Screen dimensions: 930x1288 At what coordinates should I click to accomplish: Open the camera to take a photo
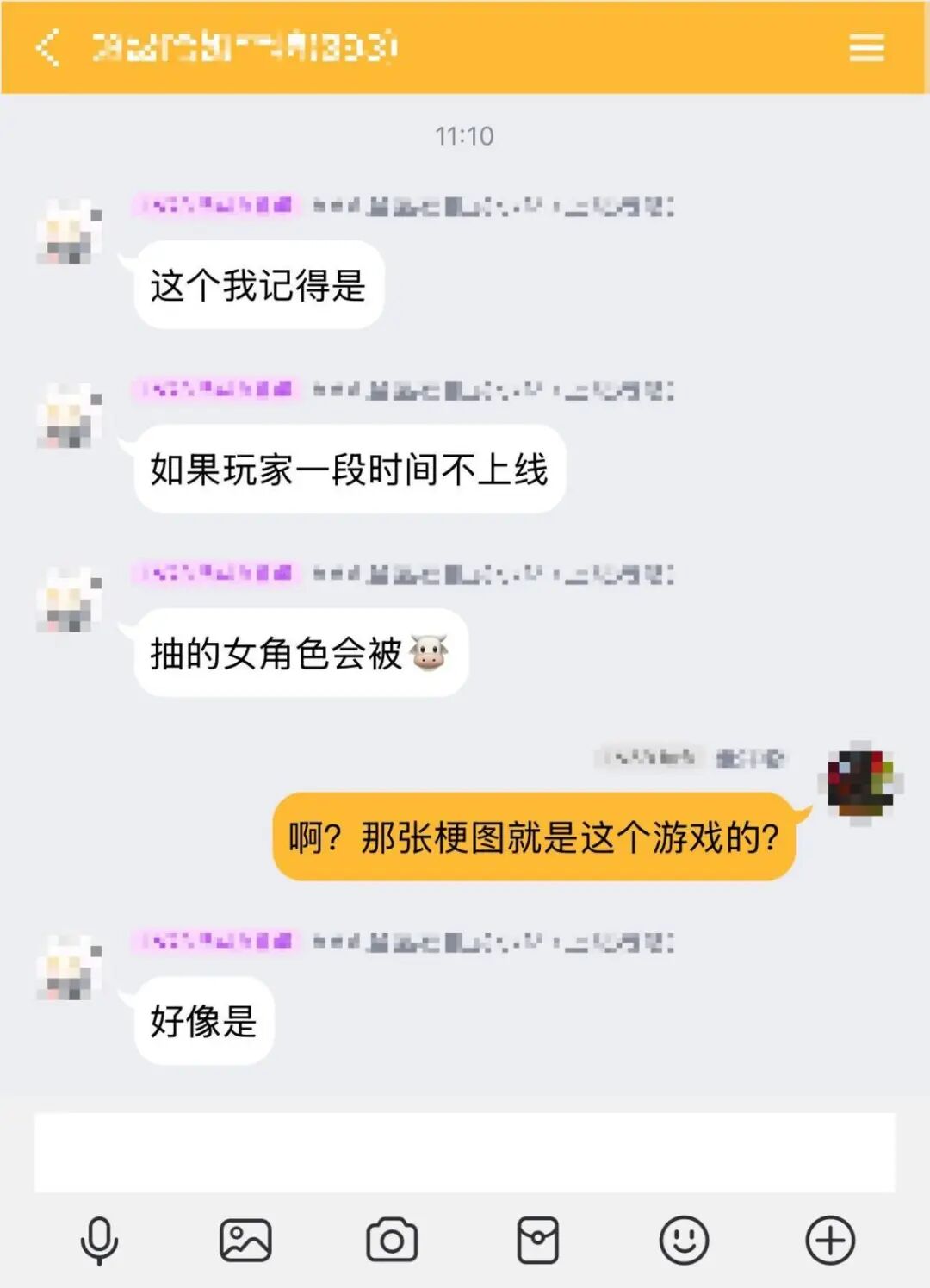[392, 1241]
